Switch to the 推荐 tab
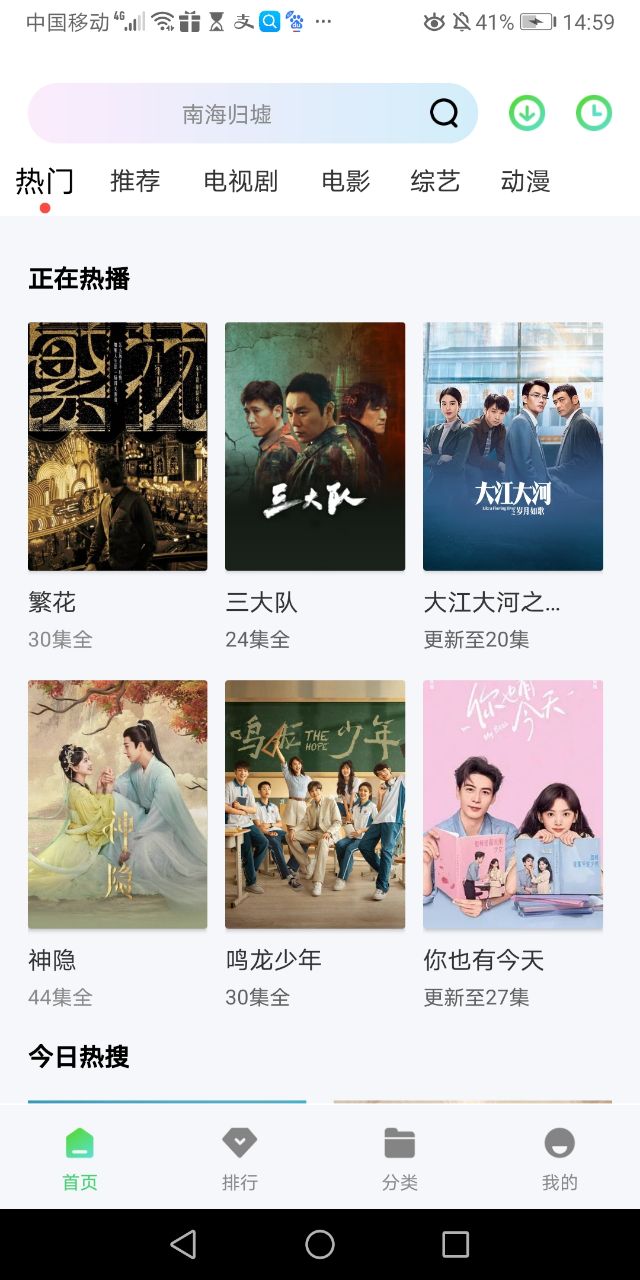The image size is (640, 1280). click(x=135, y=181)
